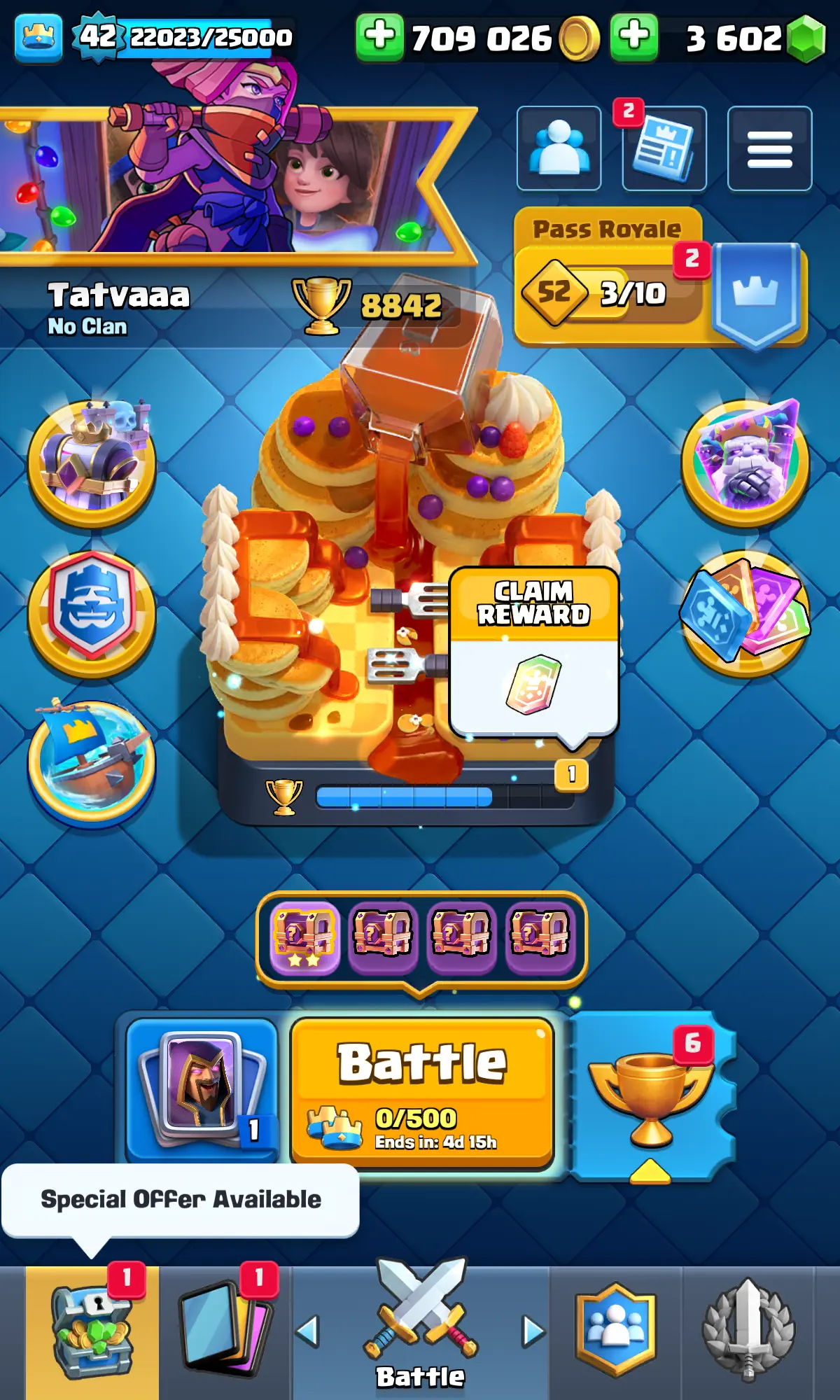Screen dimensions: 840x1400
Task: Claim the arena reward
Action: click(534, 651)
